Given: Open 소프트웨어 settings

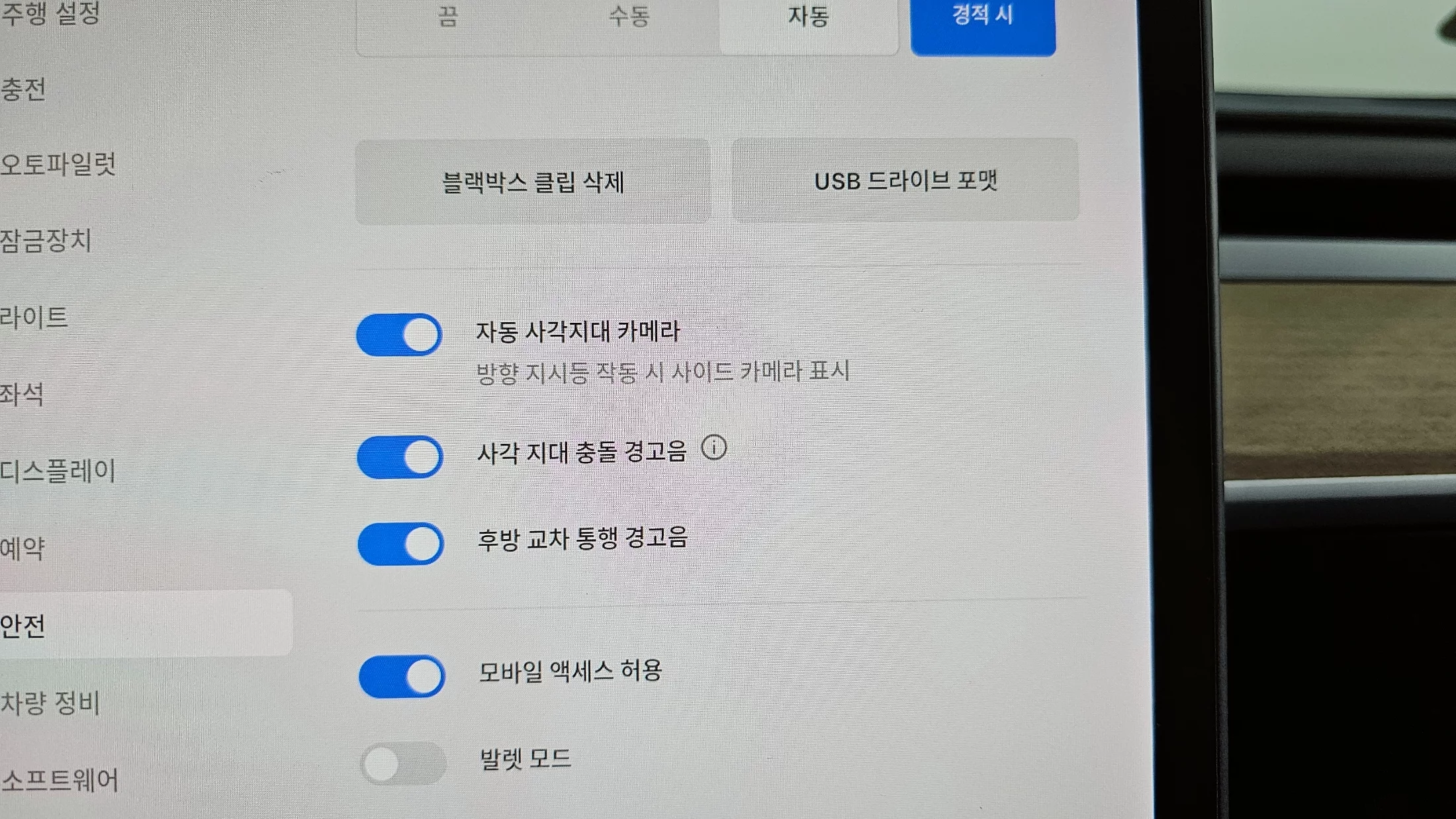Looking at the screenshot, I should 60,781.
